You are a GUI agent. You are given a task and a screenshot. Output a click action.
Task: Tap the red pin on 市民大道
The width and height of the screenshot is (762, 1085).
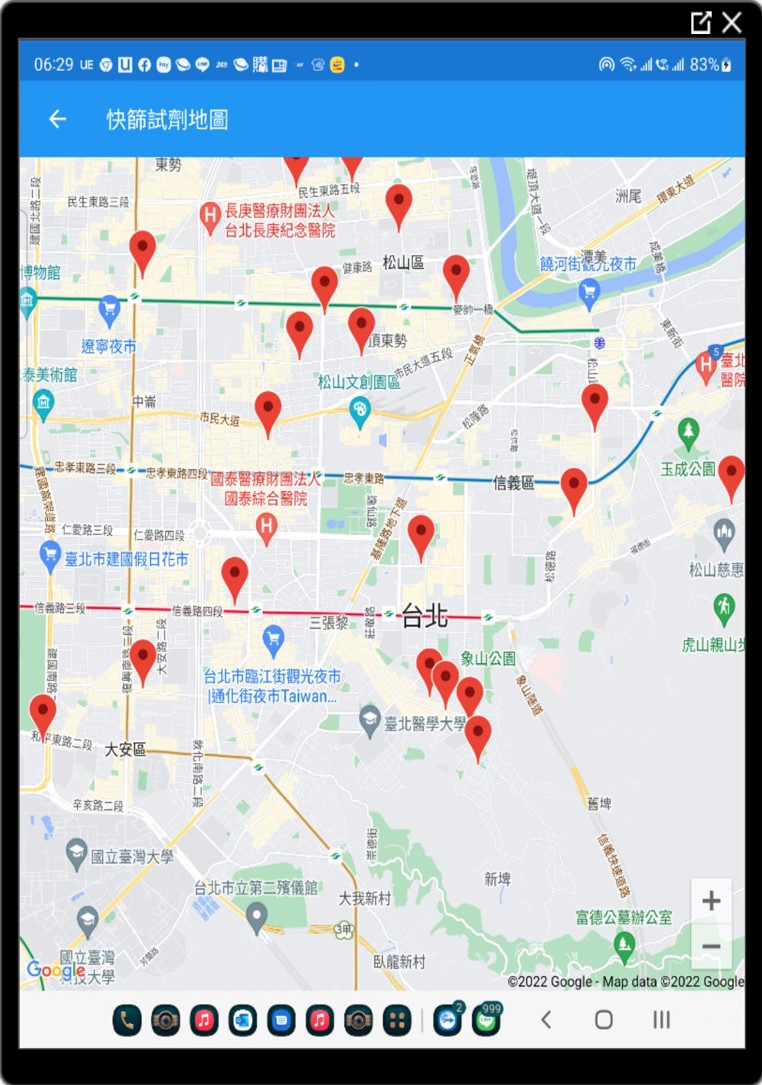268,409
